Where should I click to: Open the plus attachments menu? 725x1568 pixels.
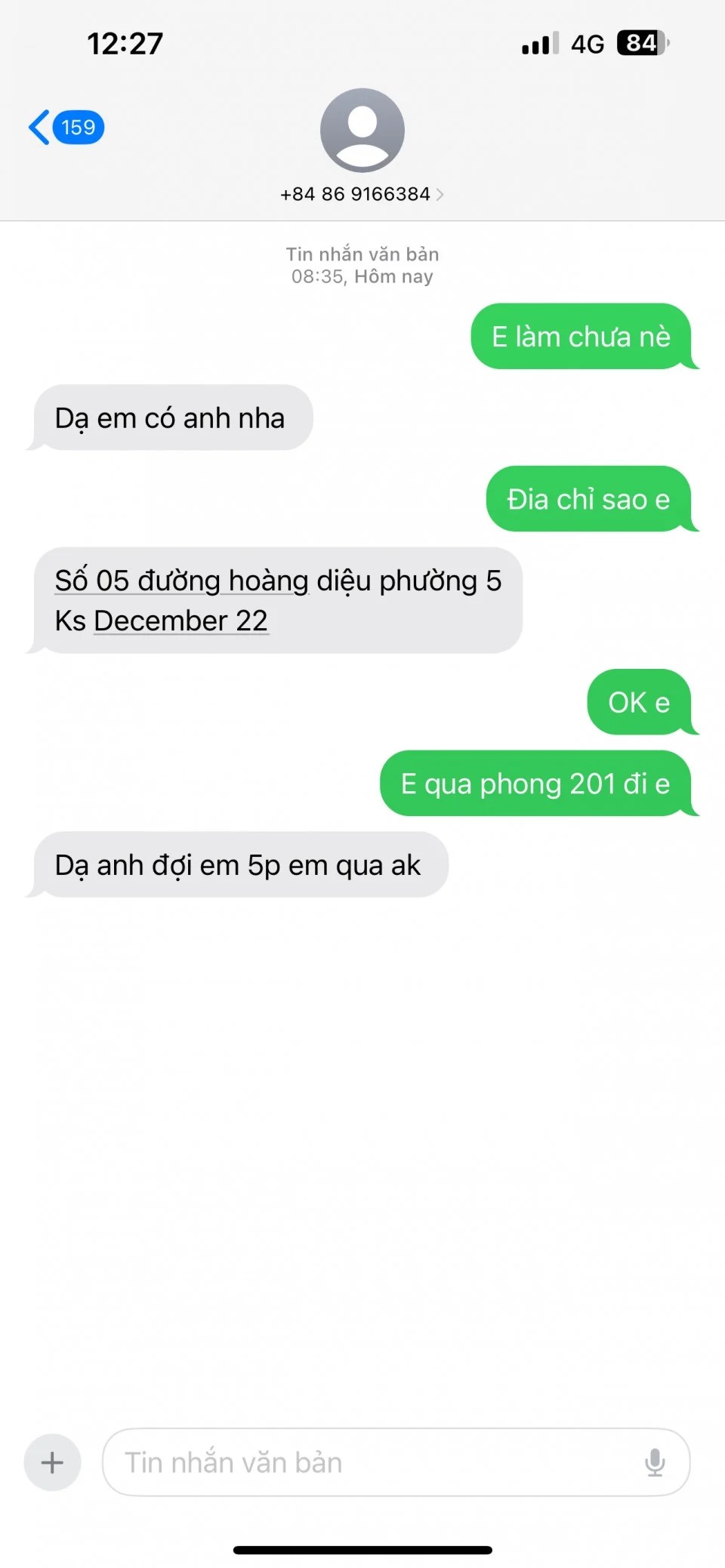click(x=52, y=1462)
